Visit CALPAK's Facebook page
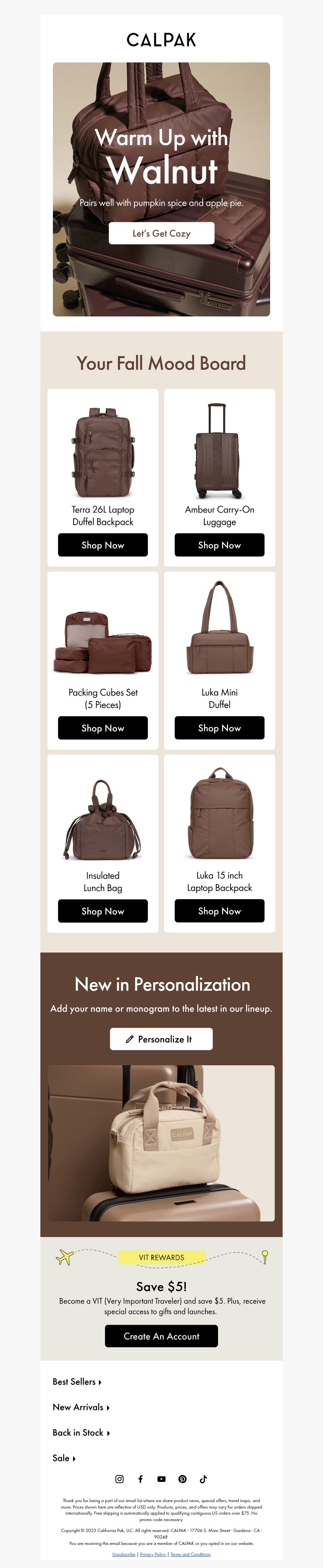 click(x=141, y=1479)
